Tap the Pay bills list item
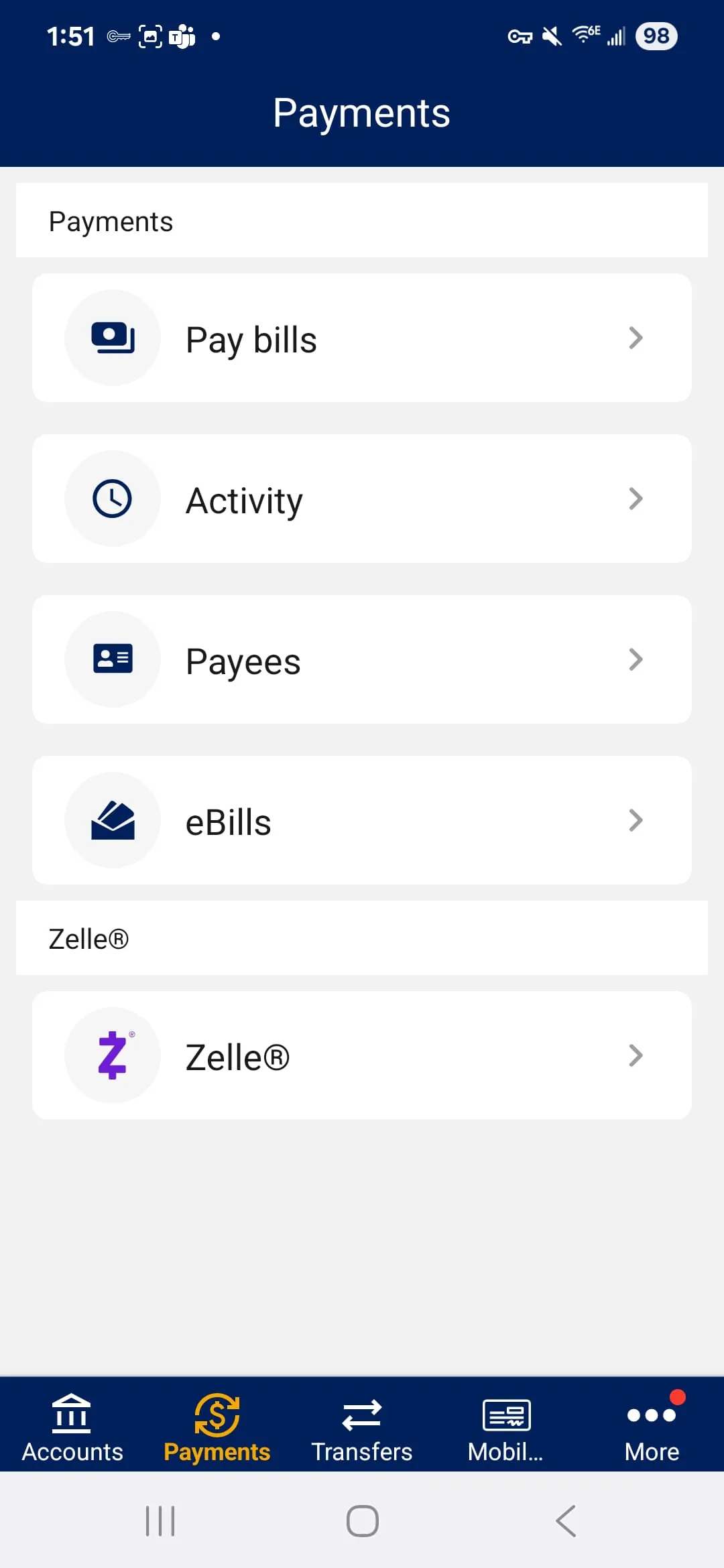 (x=362, y=338)
